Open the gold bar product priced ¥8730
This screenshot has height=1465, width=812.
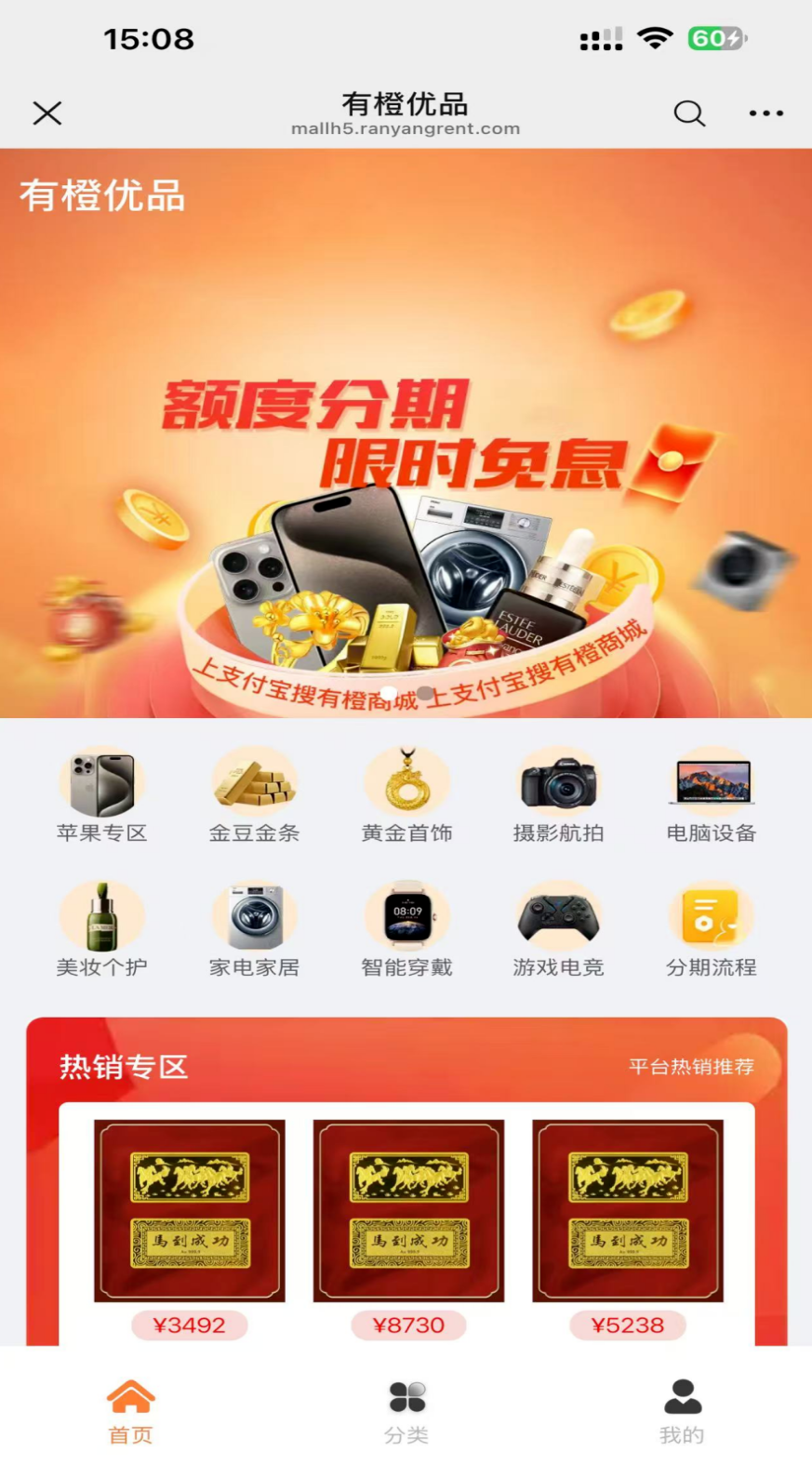(408, 1211)
